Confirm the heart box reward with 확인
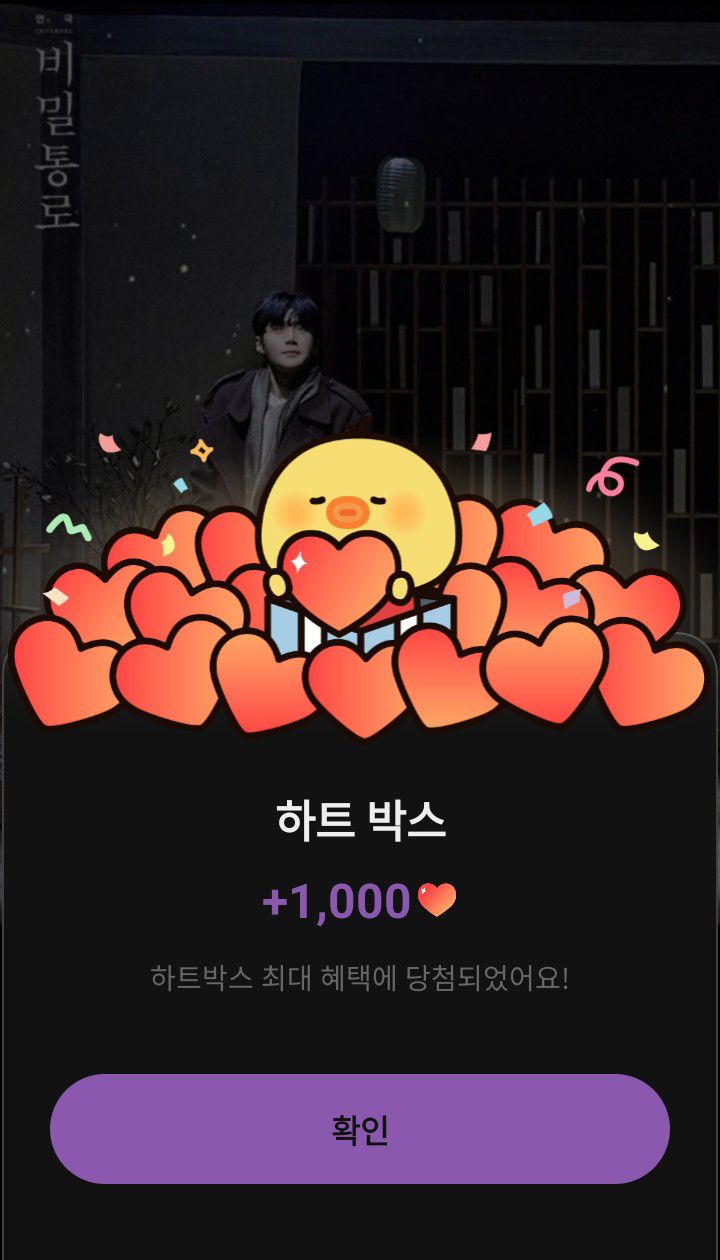This screenshot has width=720, height=1260. (360, 1129)
